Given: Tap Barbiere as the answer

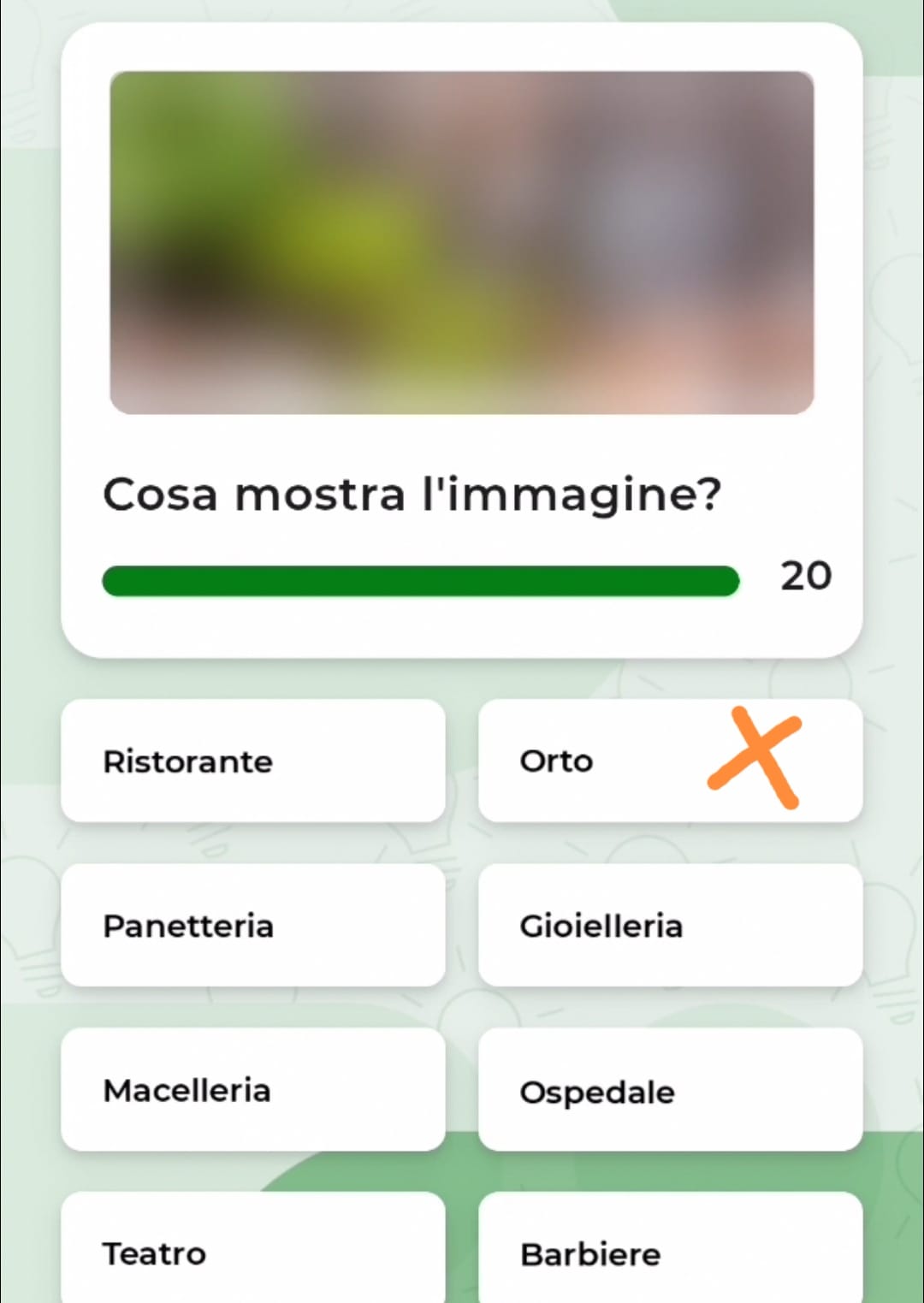Looking at the screenshot, I should pyautogui.click(x=669, y=1252).
